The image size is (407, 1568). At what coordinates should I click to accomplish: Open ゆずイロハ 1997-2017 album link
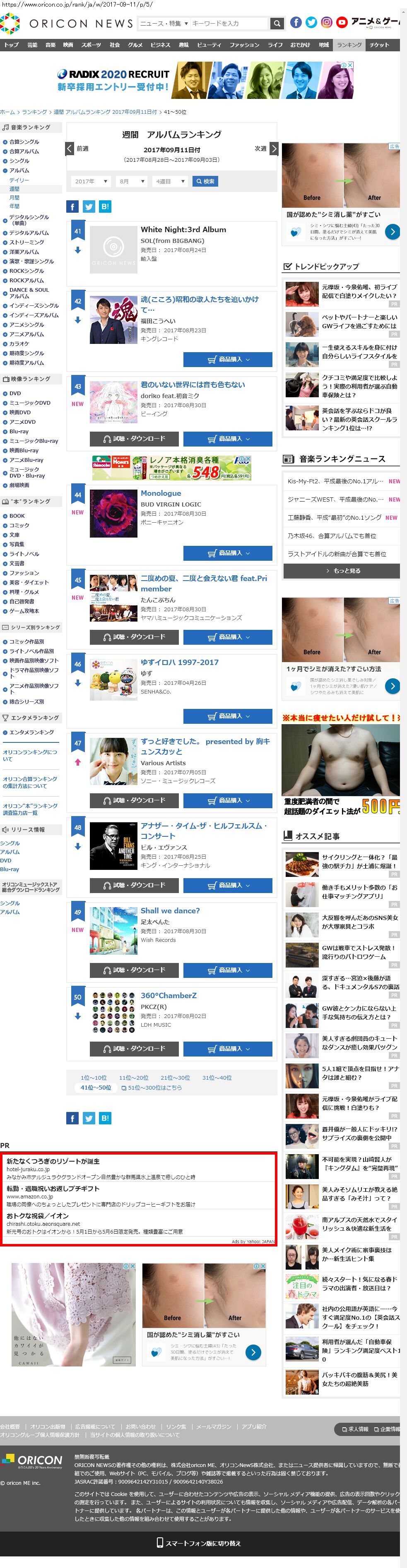pos(179,662)
